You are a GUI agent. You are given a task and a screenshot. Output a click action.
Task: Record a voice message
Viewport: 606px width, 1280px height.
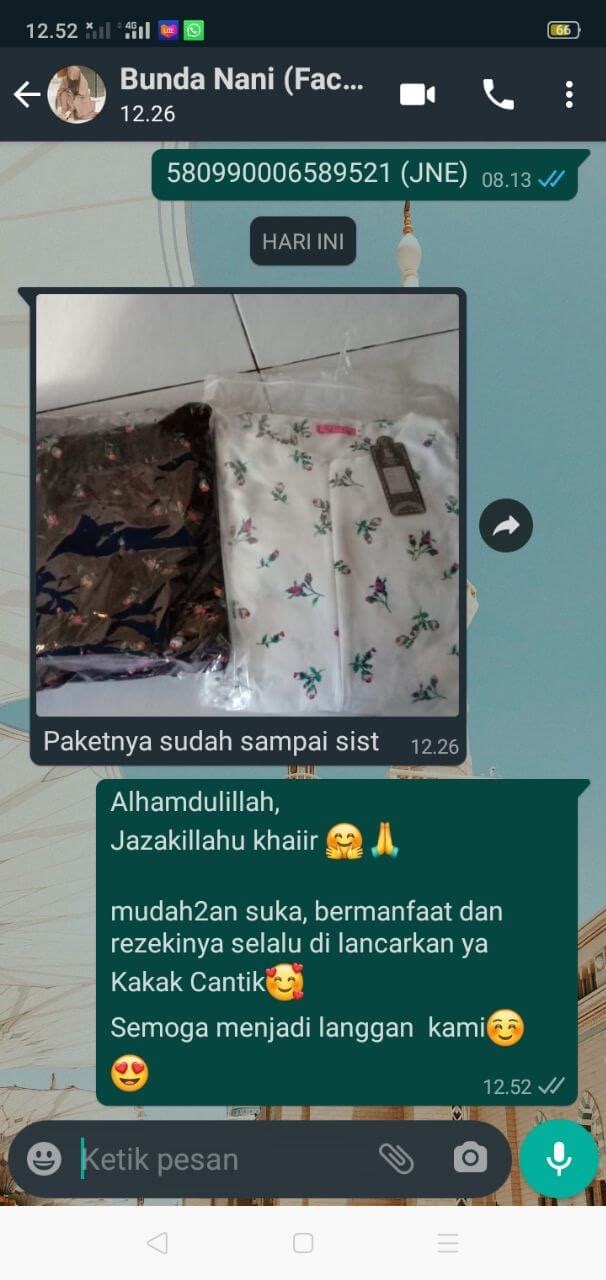click(558, 1159)
